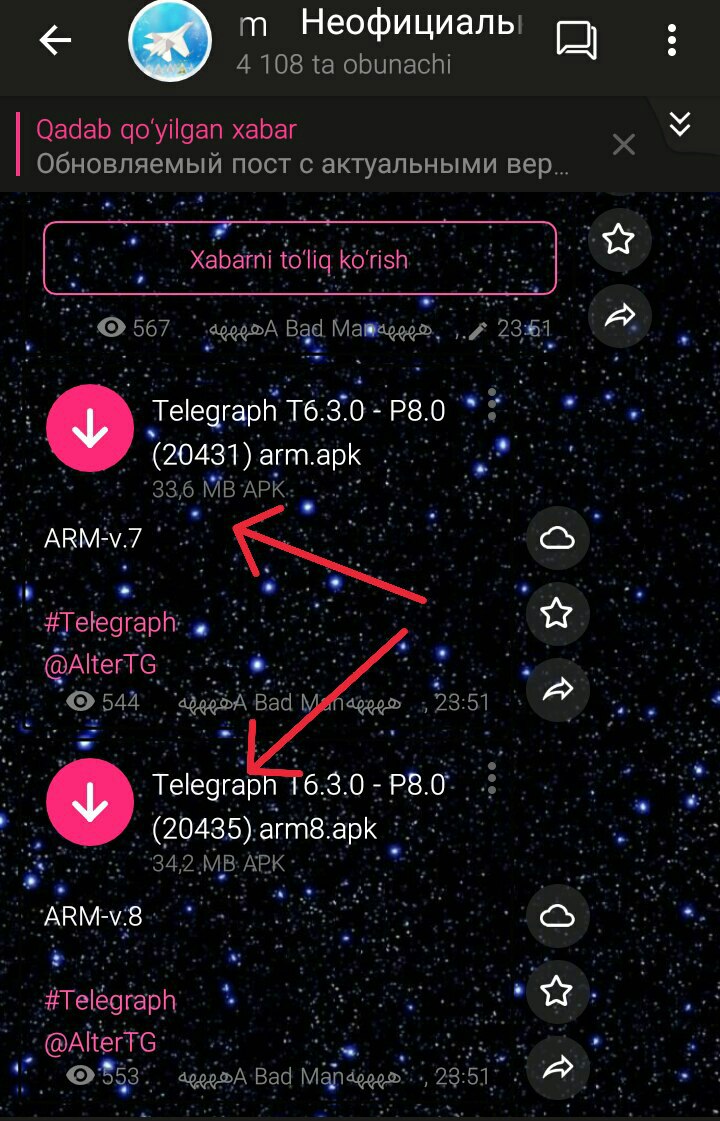Viewport: 720px width, 1121px height.
Task: Tap Xabarni to'liq ko'rish button
Action: 300,259
